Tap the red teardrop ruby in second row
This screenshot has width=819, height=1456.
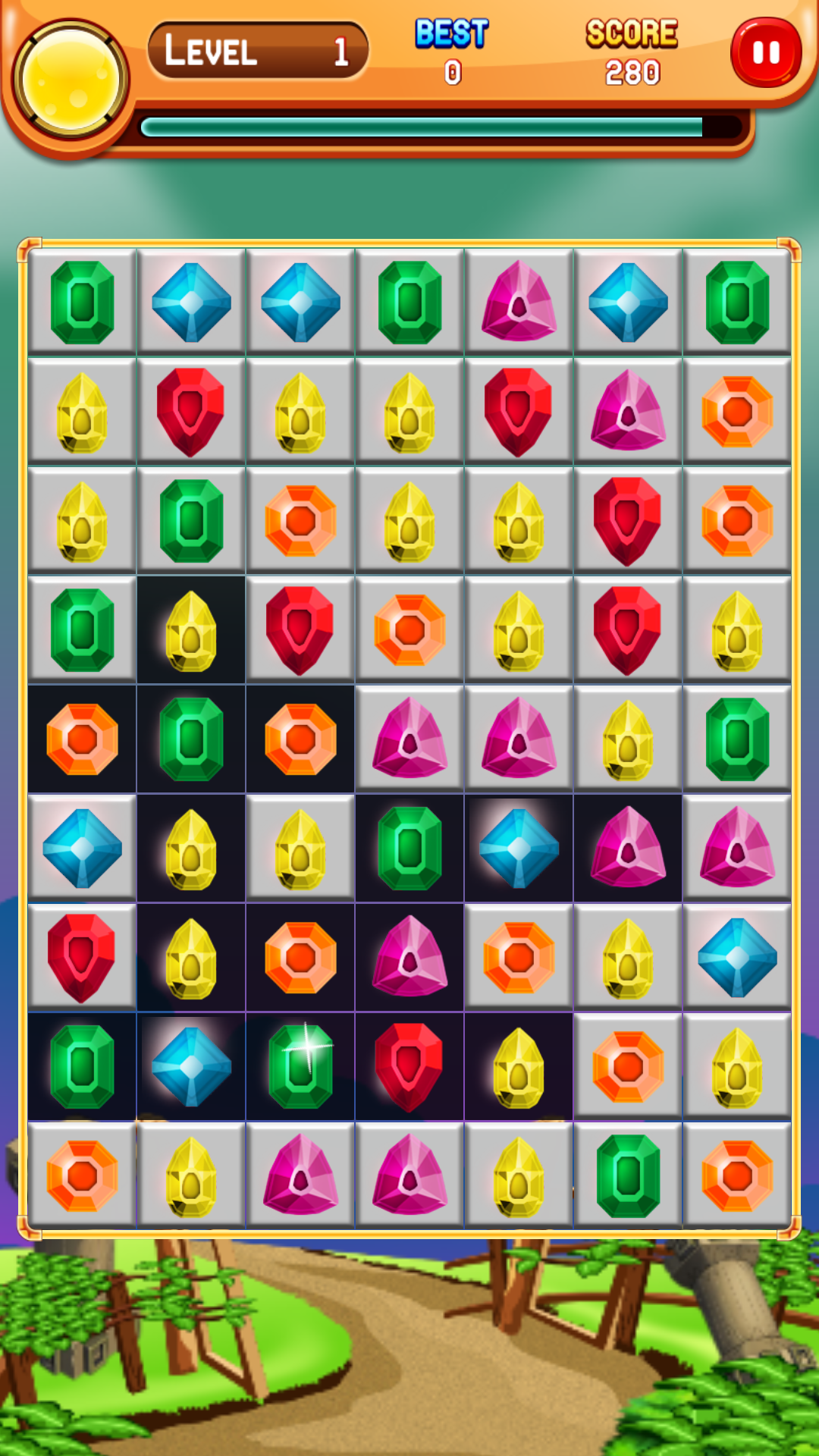[192, 413]
